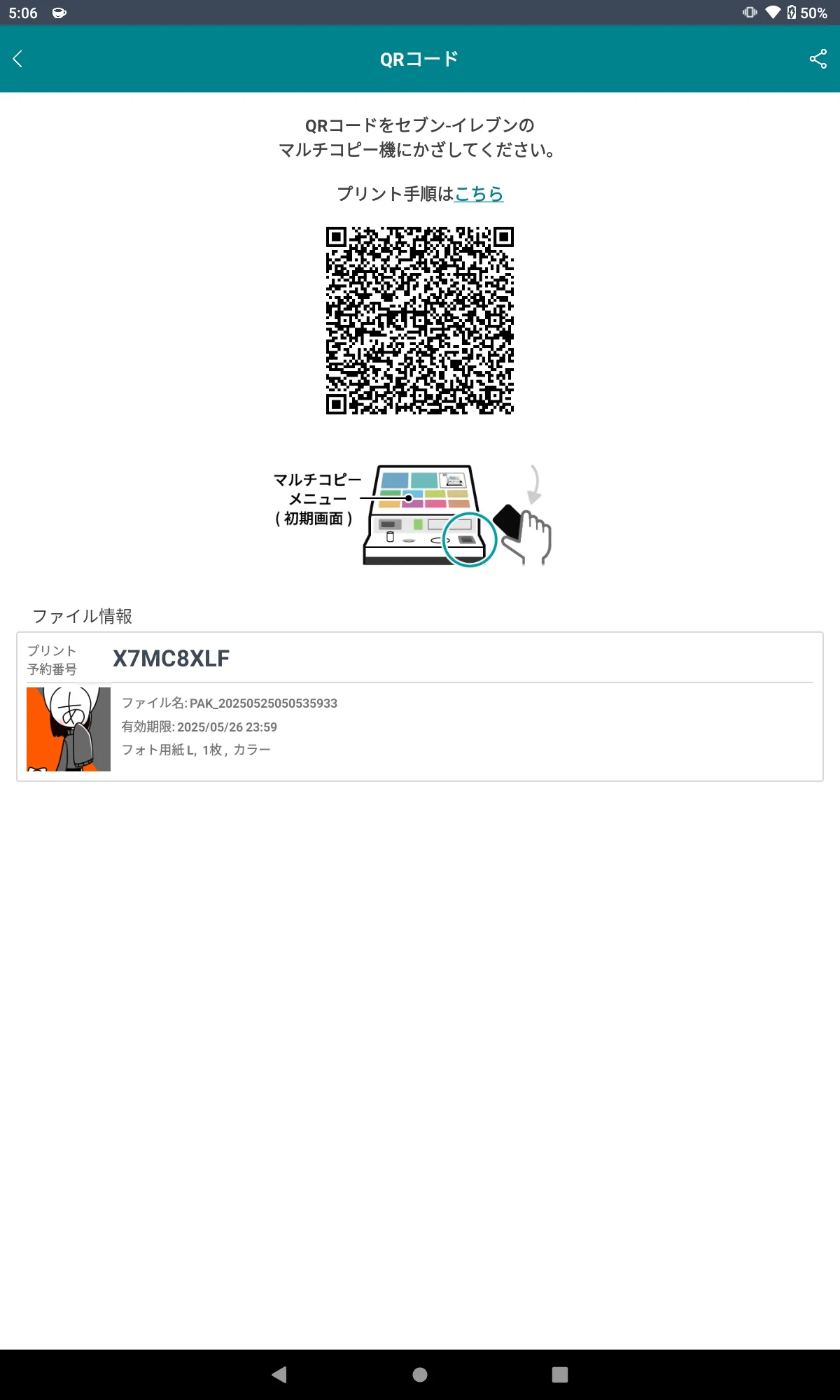840x1400 pixels.
Task: Go back using the top-left arrow
Action: (18, 59)
